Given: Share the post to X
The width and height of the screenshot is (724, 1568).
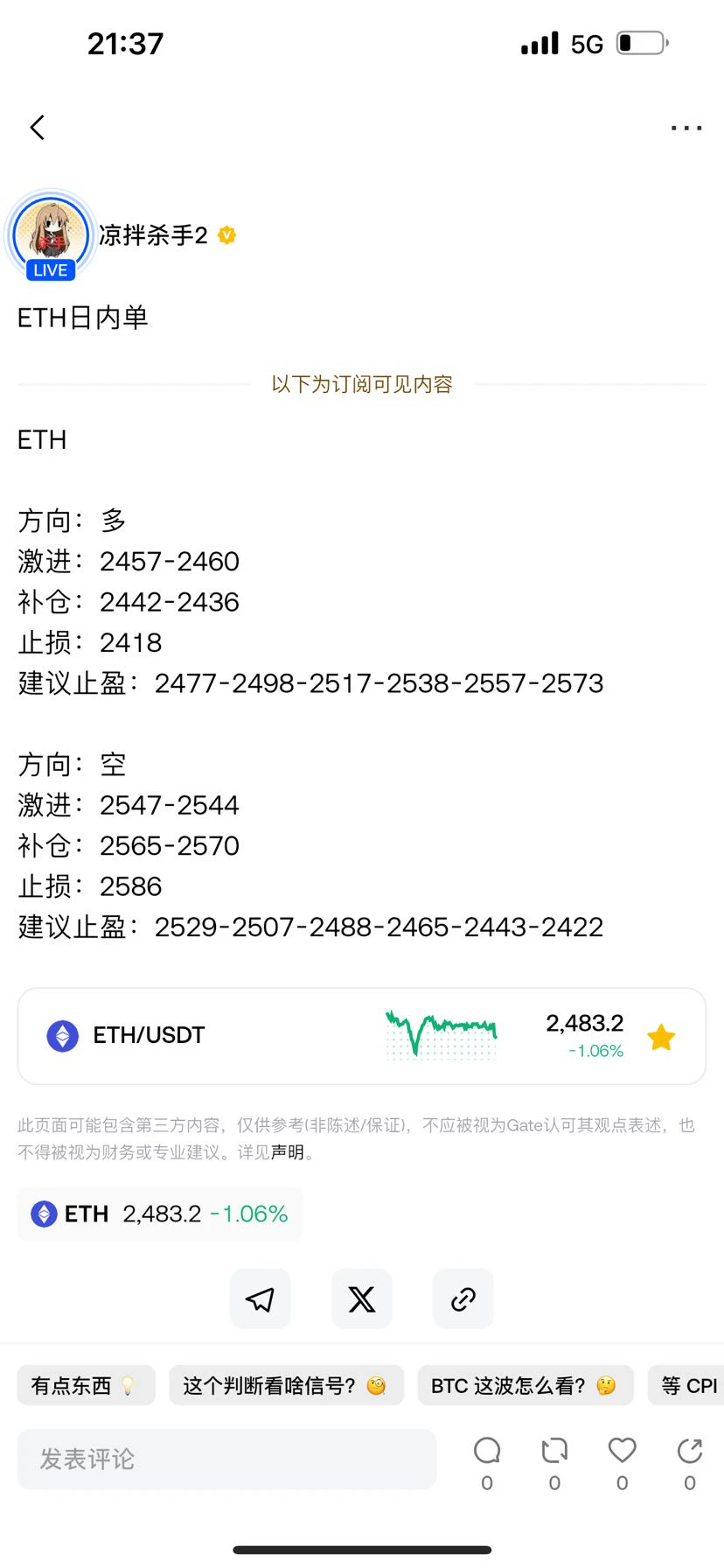Looking at the screenshot, I should click(362, 1299).
